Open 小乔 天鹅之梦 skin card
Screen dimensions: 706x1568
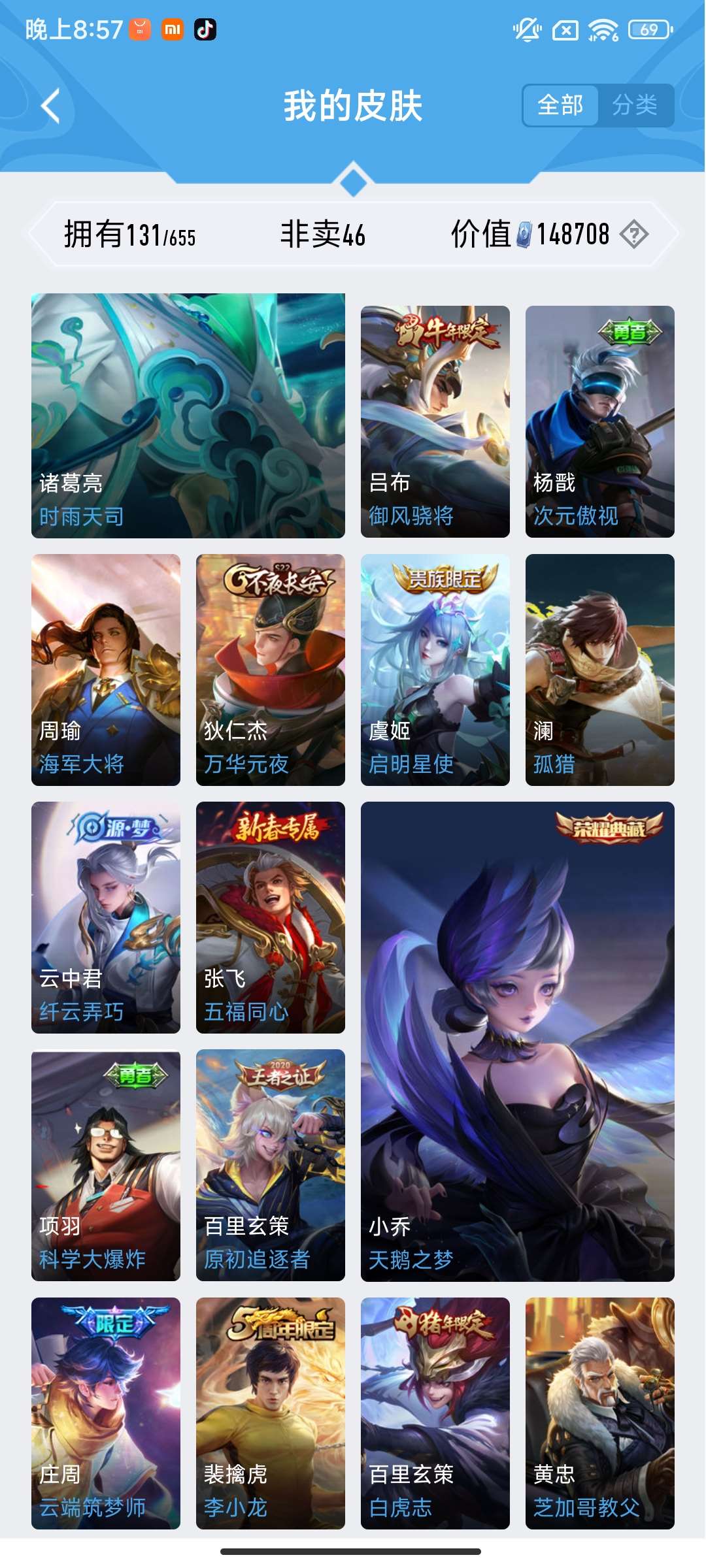(517, 1041)
